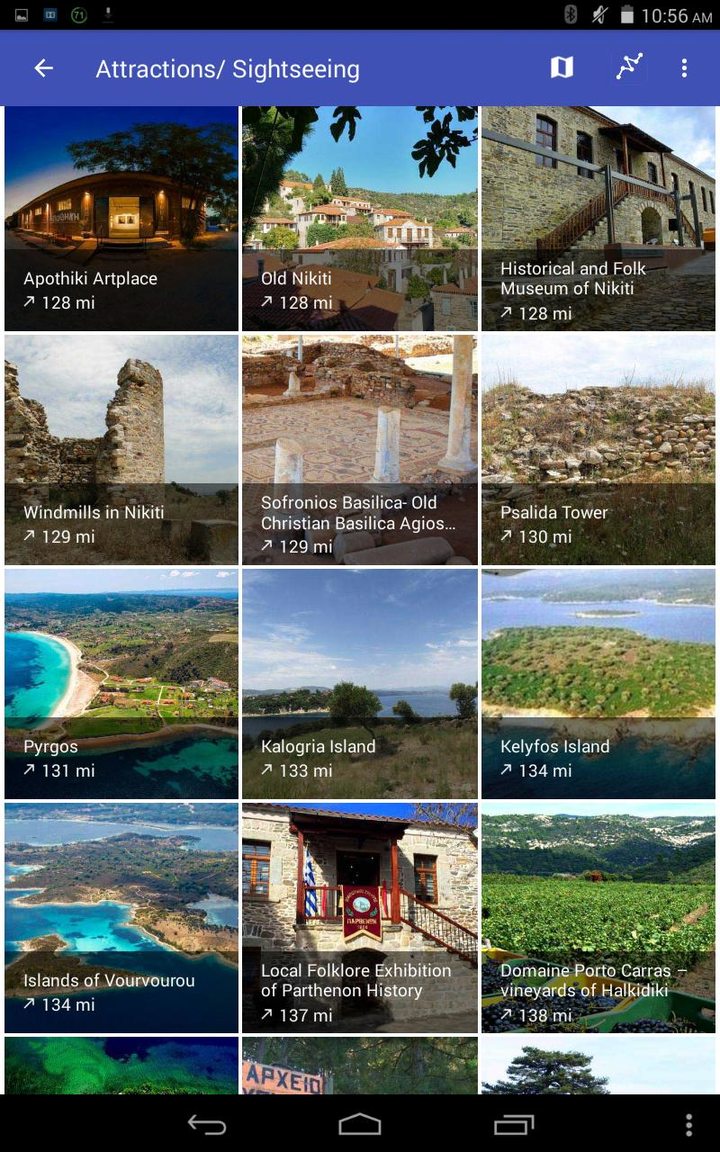This screenshot has height=1152, width=720.
Task: Tap the distance arrow on Psalida Tower
Action: (505, 536)
